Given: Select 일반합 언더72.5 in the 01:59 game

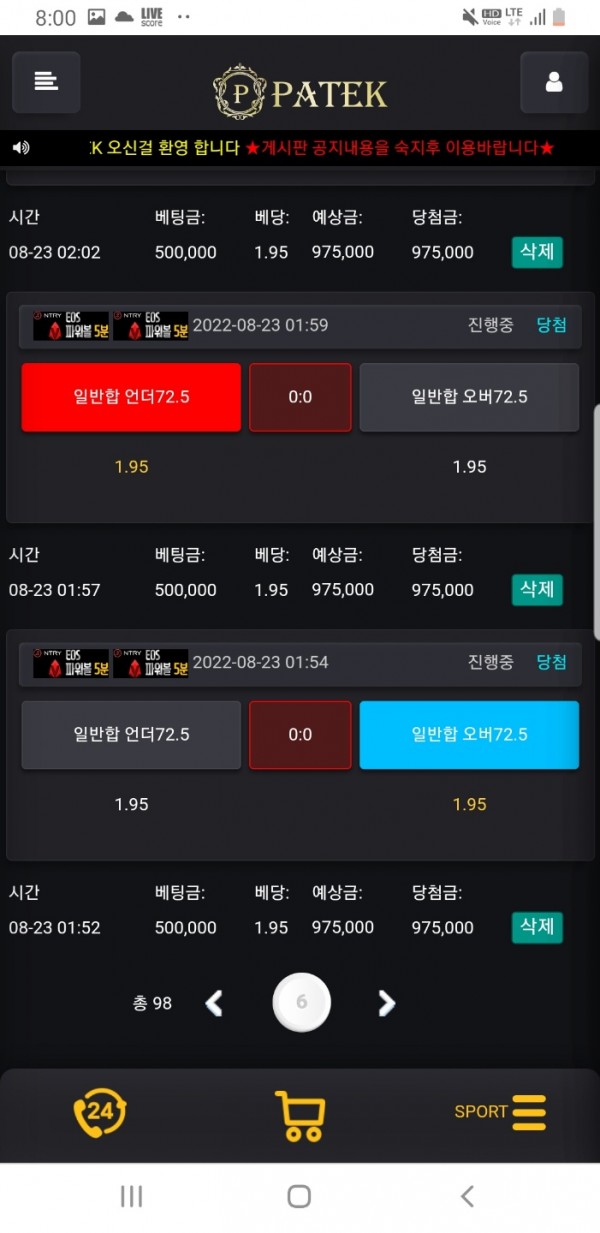Looking at the screenshot, I should [131, 397].
